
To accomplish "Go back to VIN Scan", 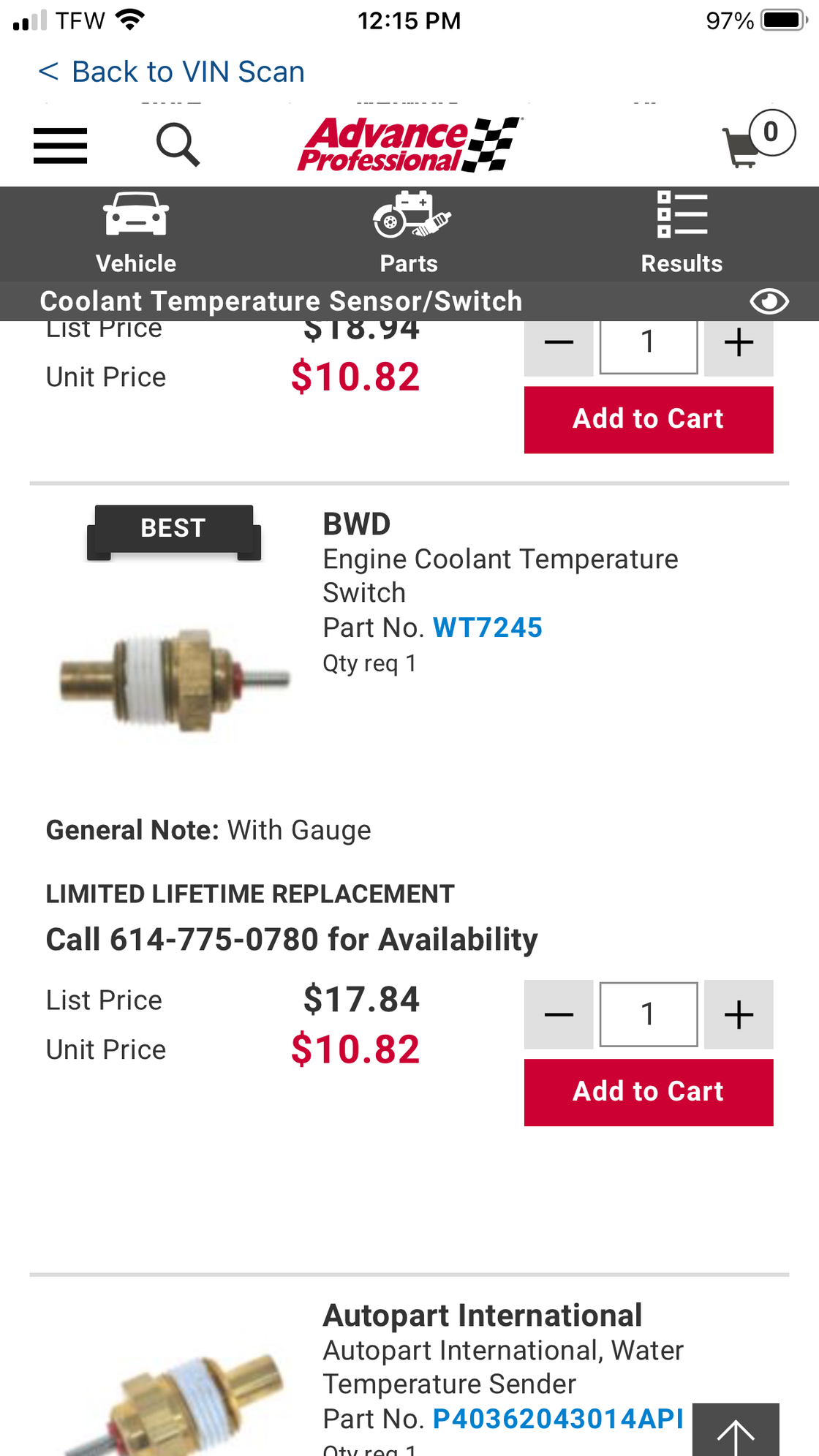I will pyautogui.click(x=172, y=72).
